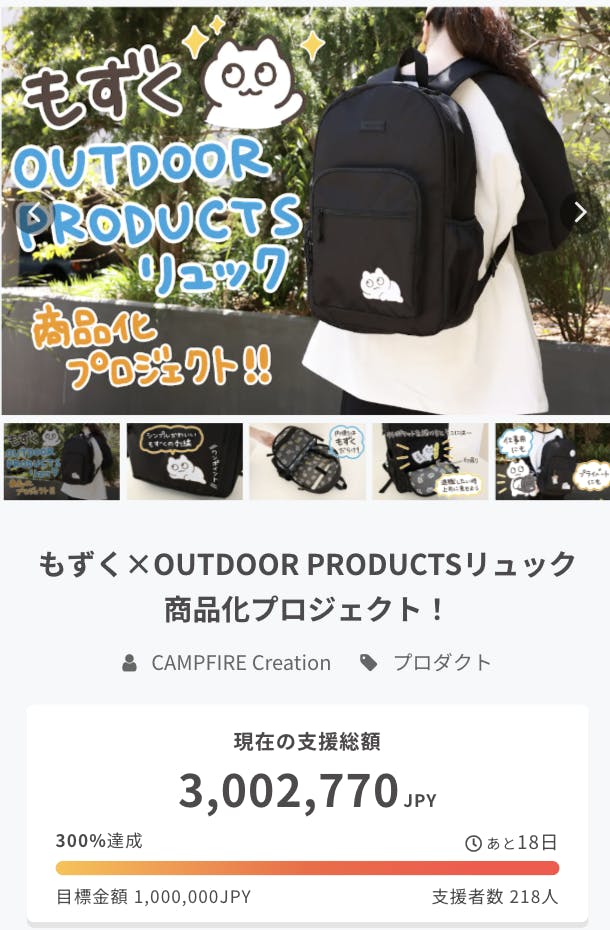Image resolution: width=610 pixels, height=930 pixels.
Task: View the thumbnail of the cat embroidery close-up
Action: [184, 461]
